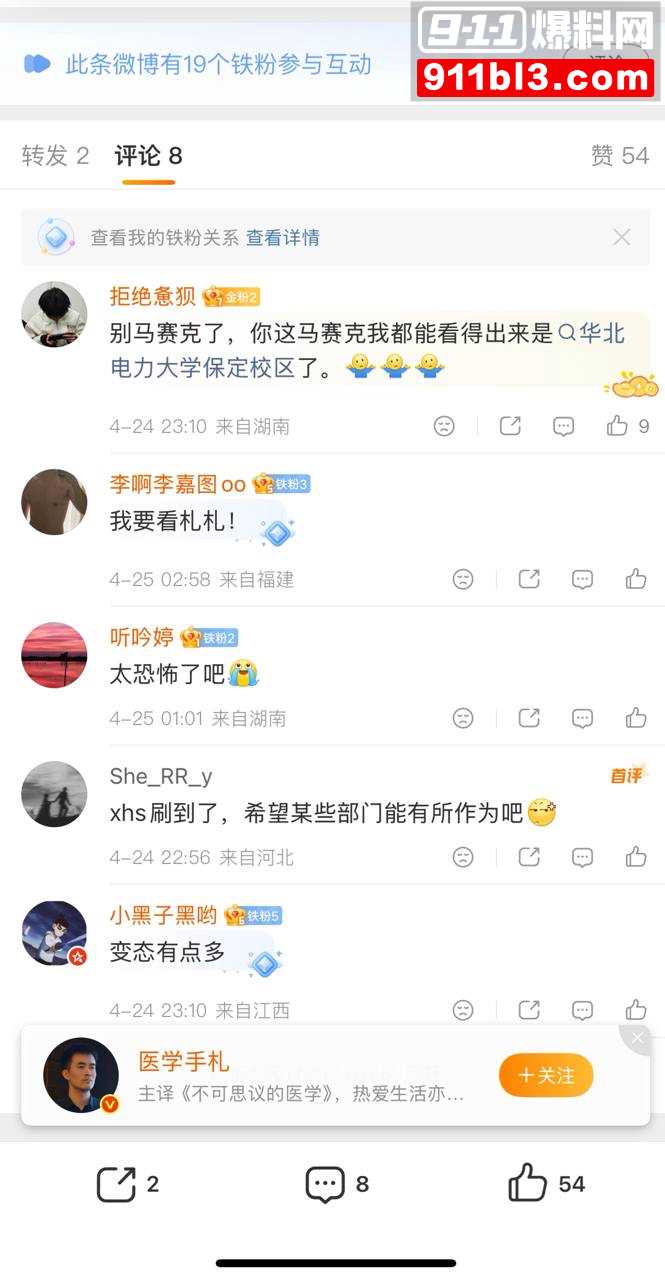Like the comment by 拒绝惫狈
665x1280 pixels.
coord(617,426)
